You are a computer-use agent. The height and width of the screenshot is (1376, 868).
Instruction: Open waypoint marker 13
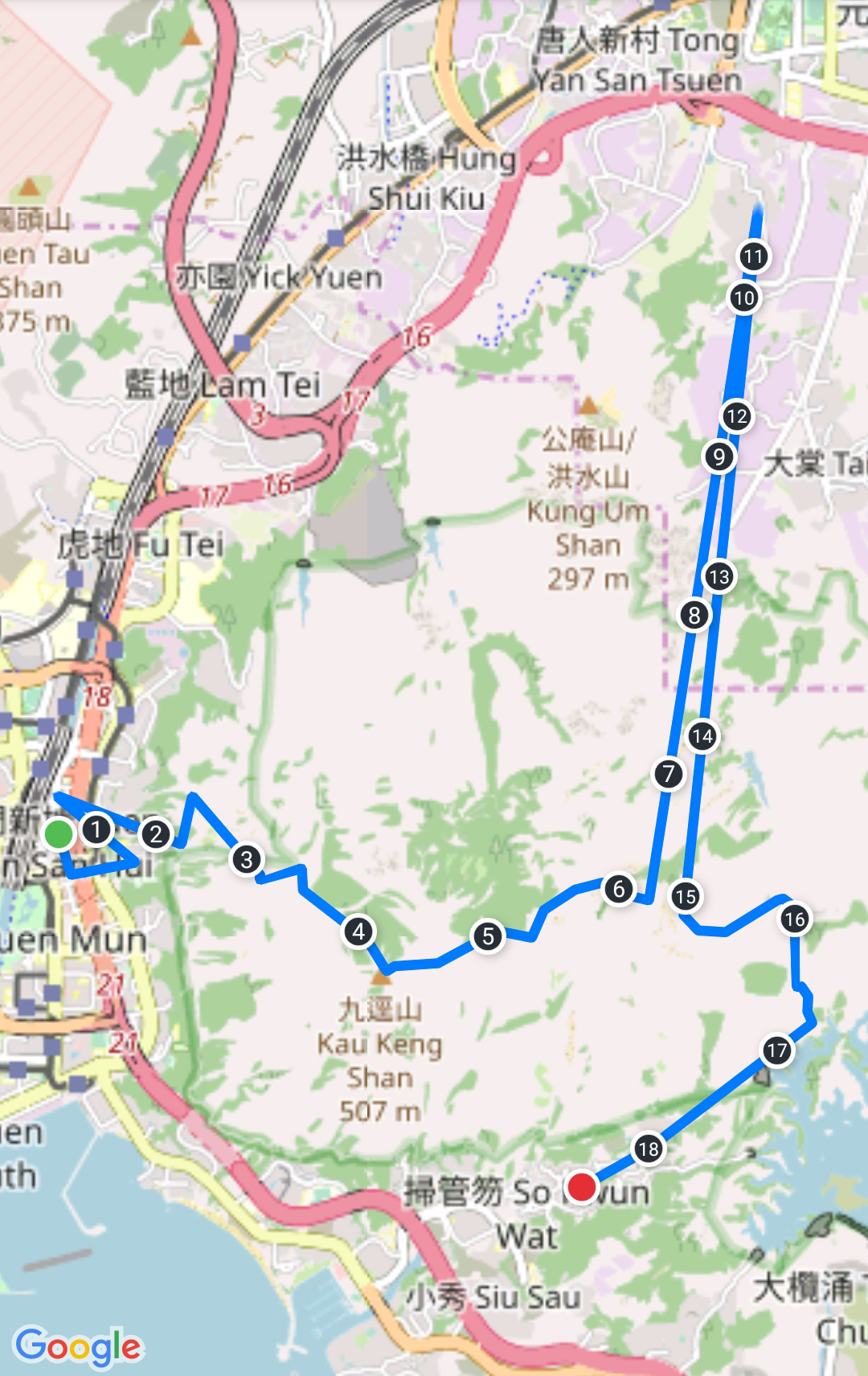click(719, 576)
